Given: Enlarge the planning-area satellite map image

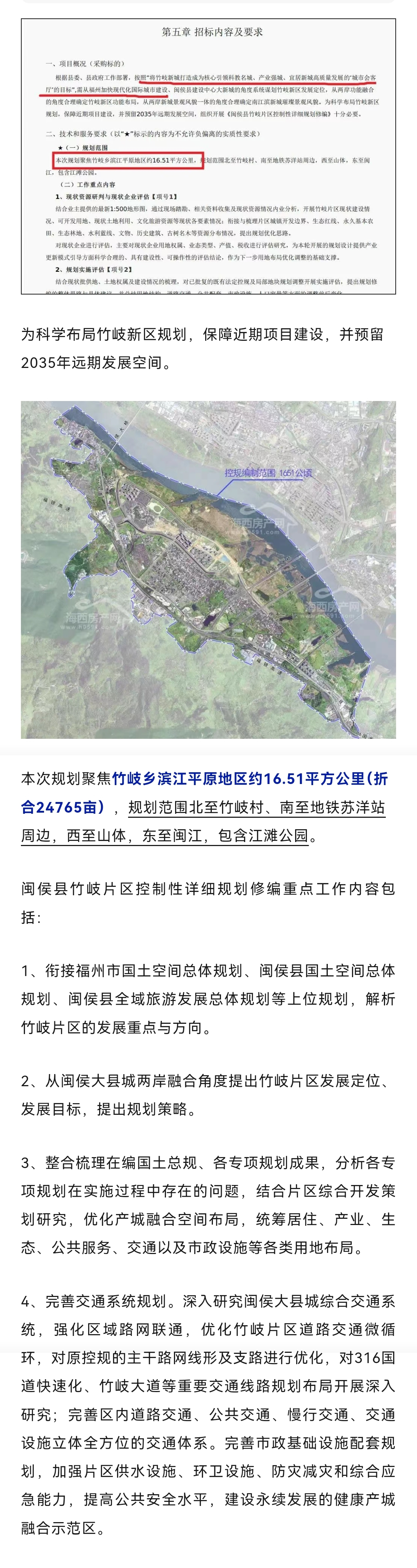Looking at the screenshot, I should point(208,569).
